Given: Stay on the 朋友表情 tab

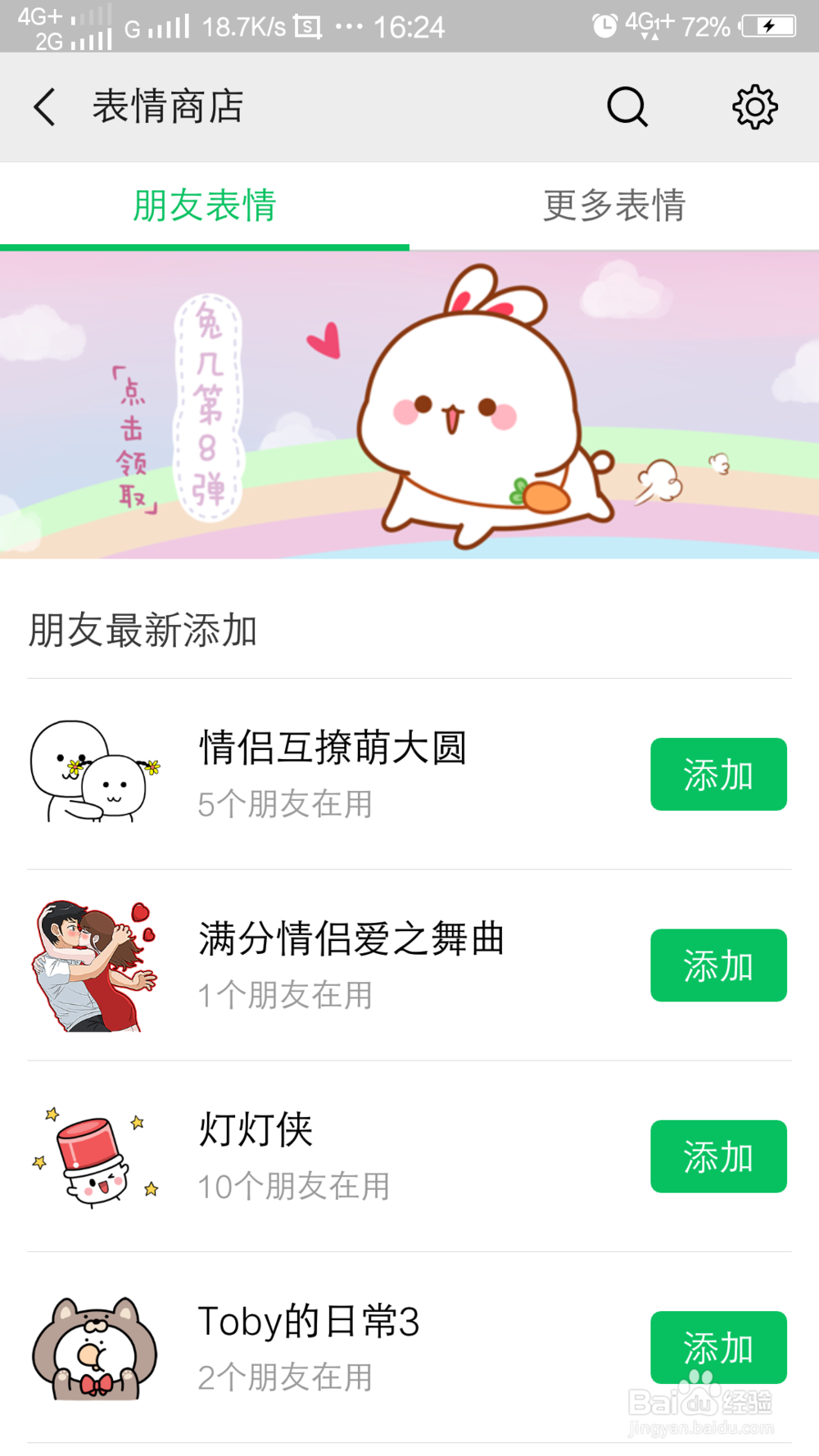Looking at the screenshot, I should click(205, 206).
